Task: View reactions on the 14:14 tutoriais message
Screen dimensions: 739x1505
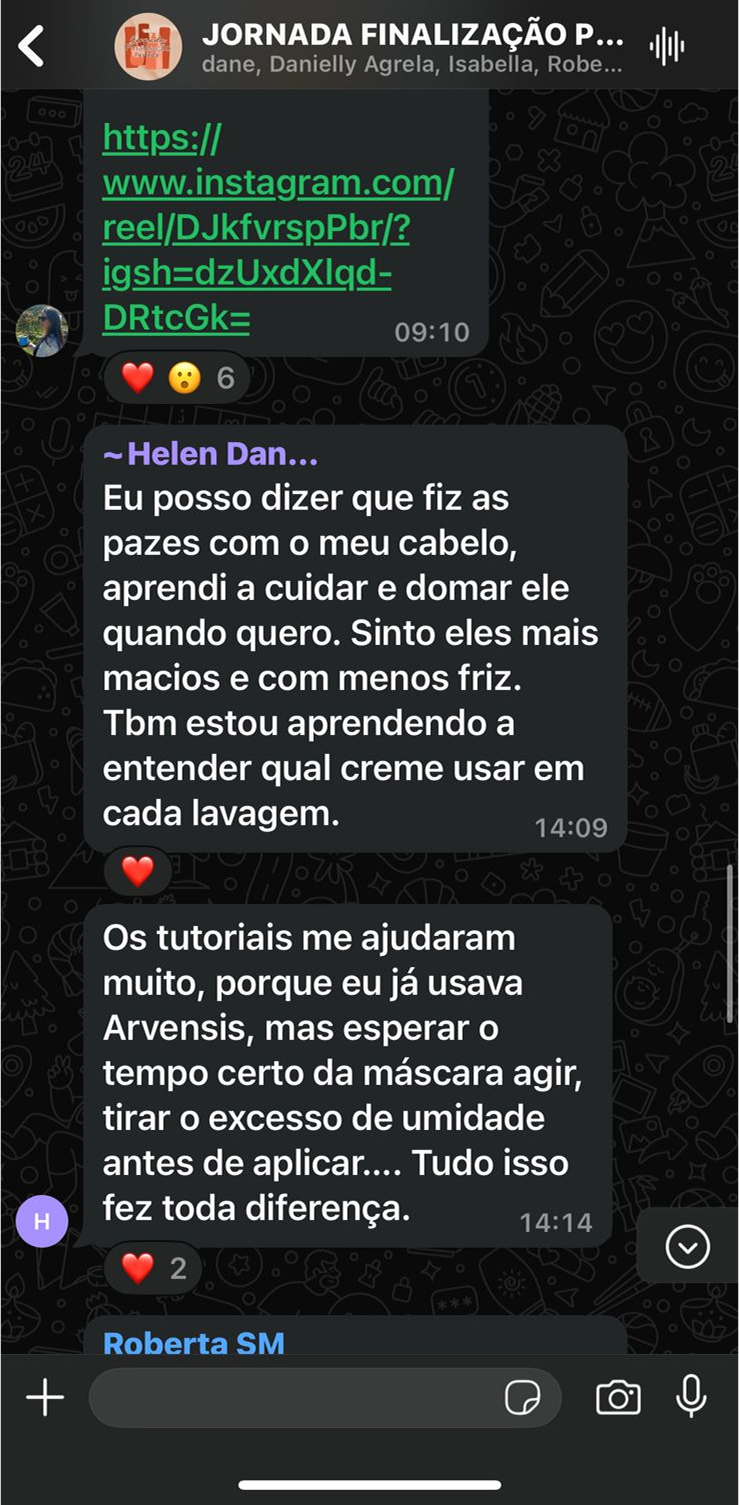Action: (x=153, y=1268)
